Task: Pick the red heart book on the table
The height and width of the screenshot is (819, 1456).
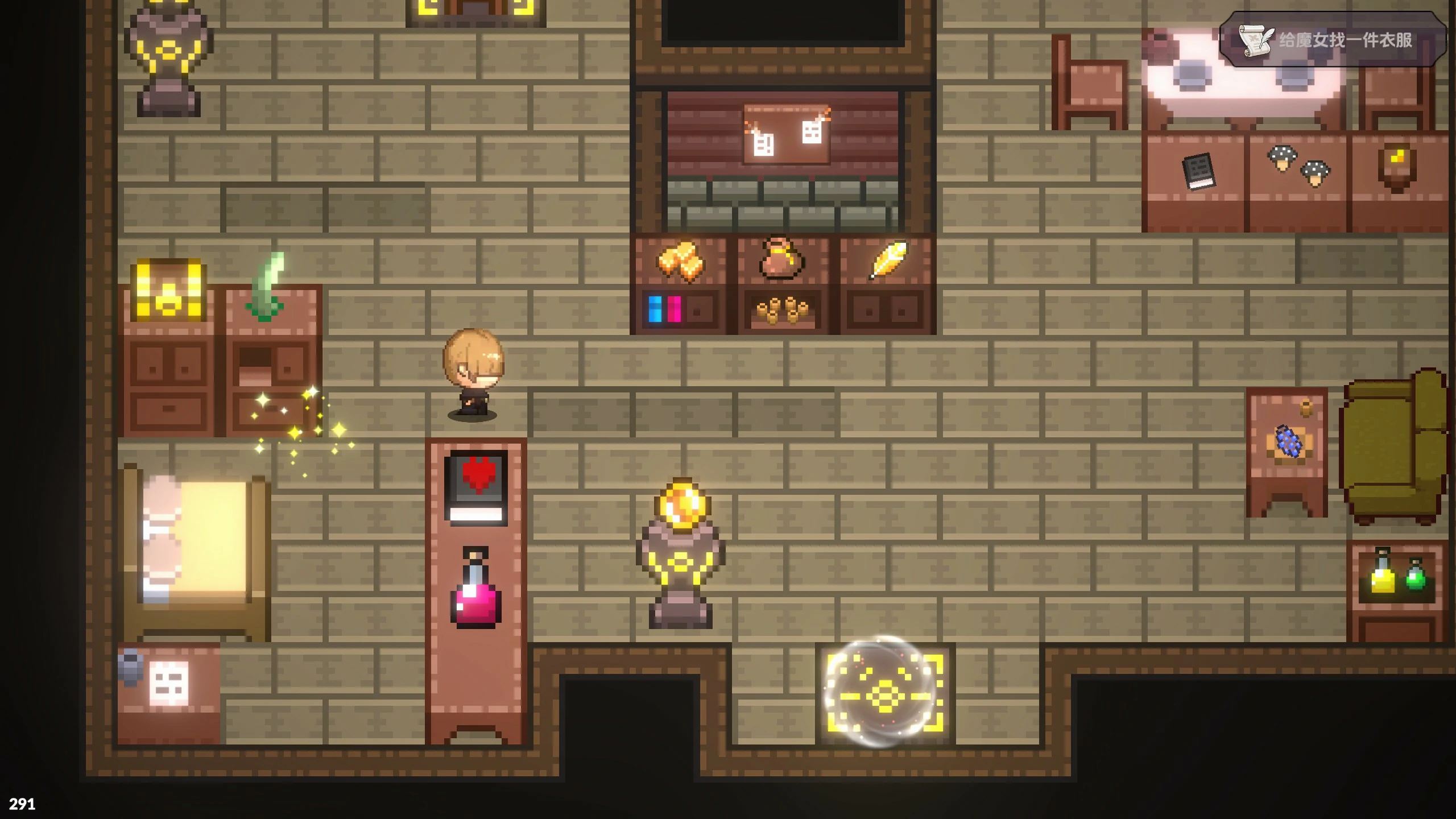Action: click(476, 487)
